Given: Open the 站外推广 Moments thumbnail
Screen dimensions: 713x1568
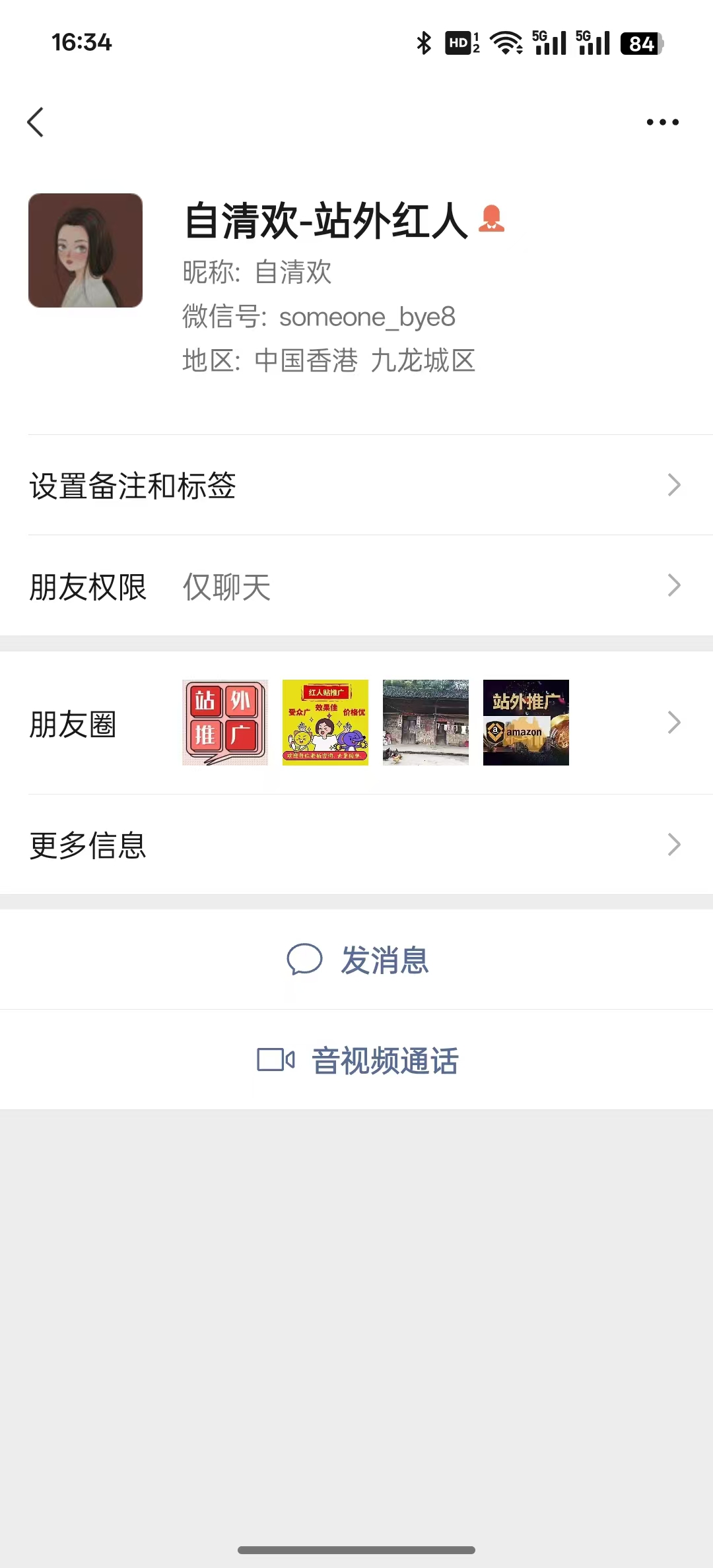Looking at the screenshot, I should click(x=224, y=722).
